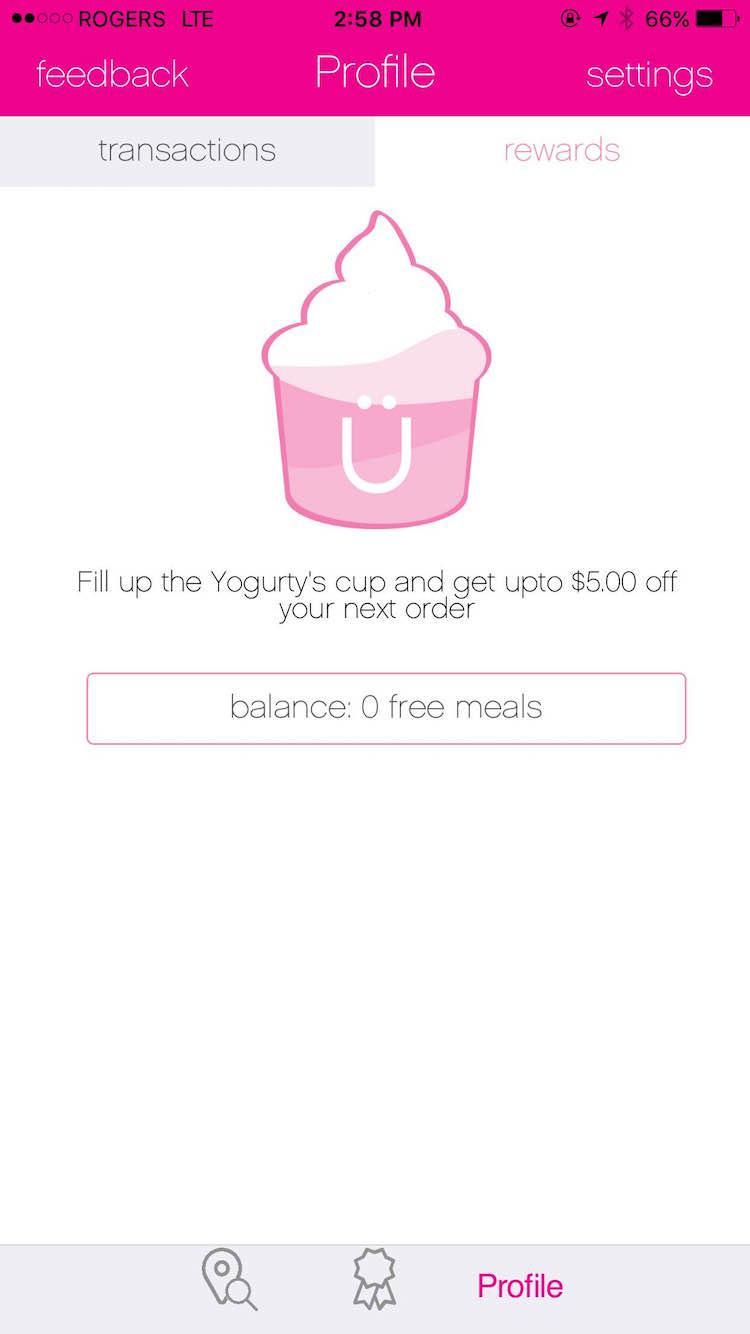This screenshot has height=1334, width=750.
Task: Tap the Profile screen title
Action: pos(375,72)
